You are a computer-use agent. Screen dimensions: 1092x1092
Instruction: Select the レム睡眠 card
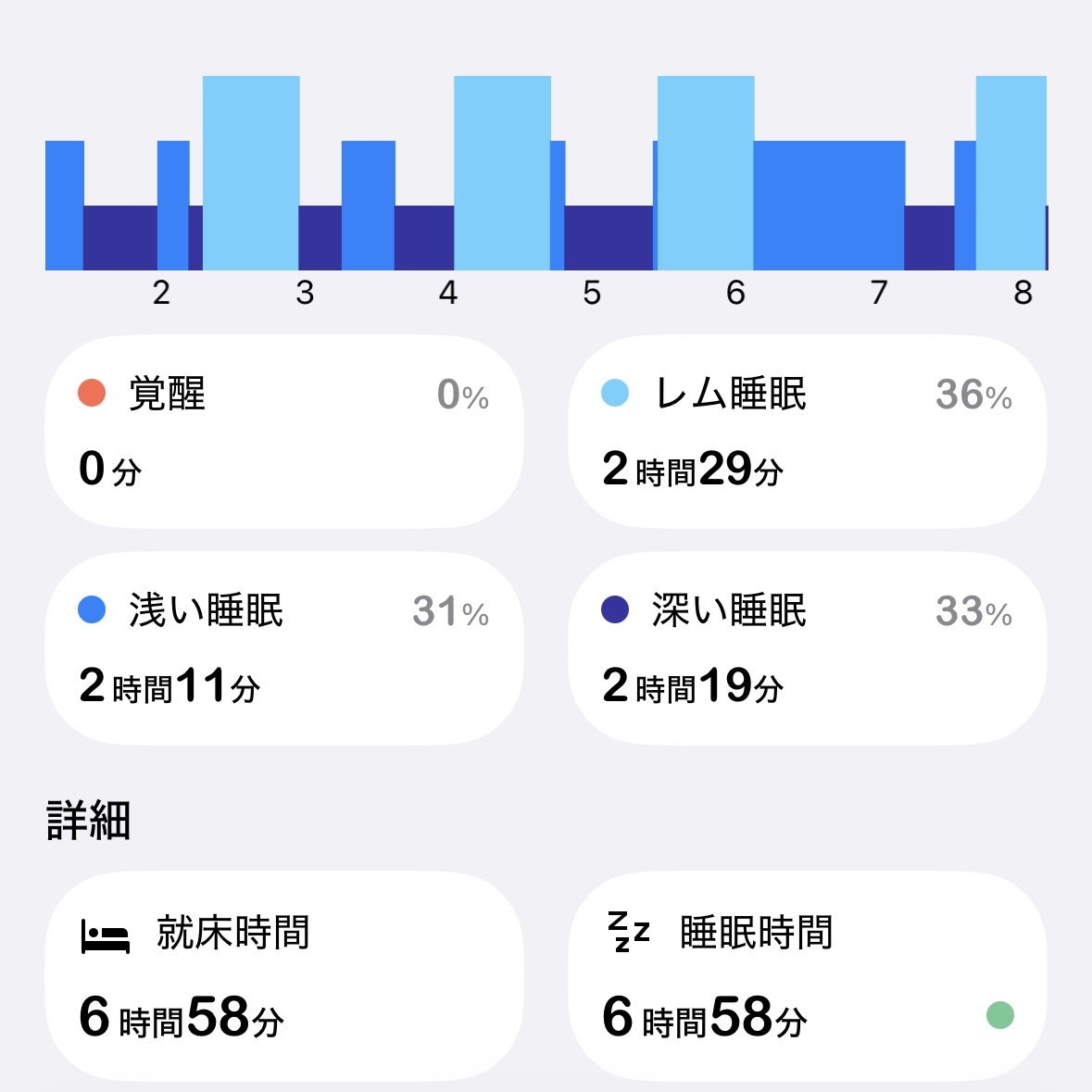pos(807,432)
